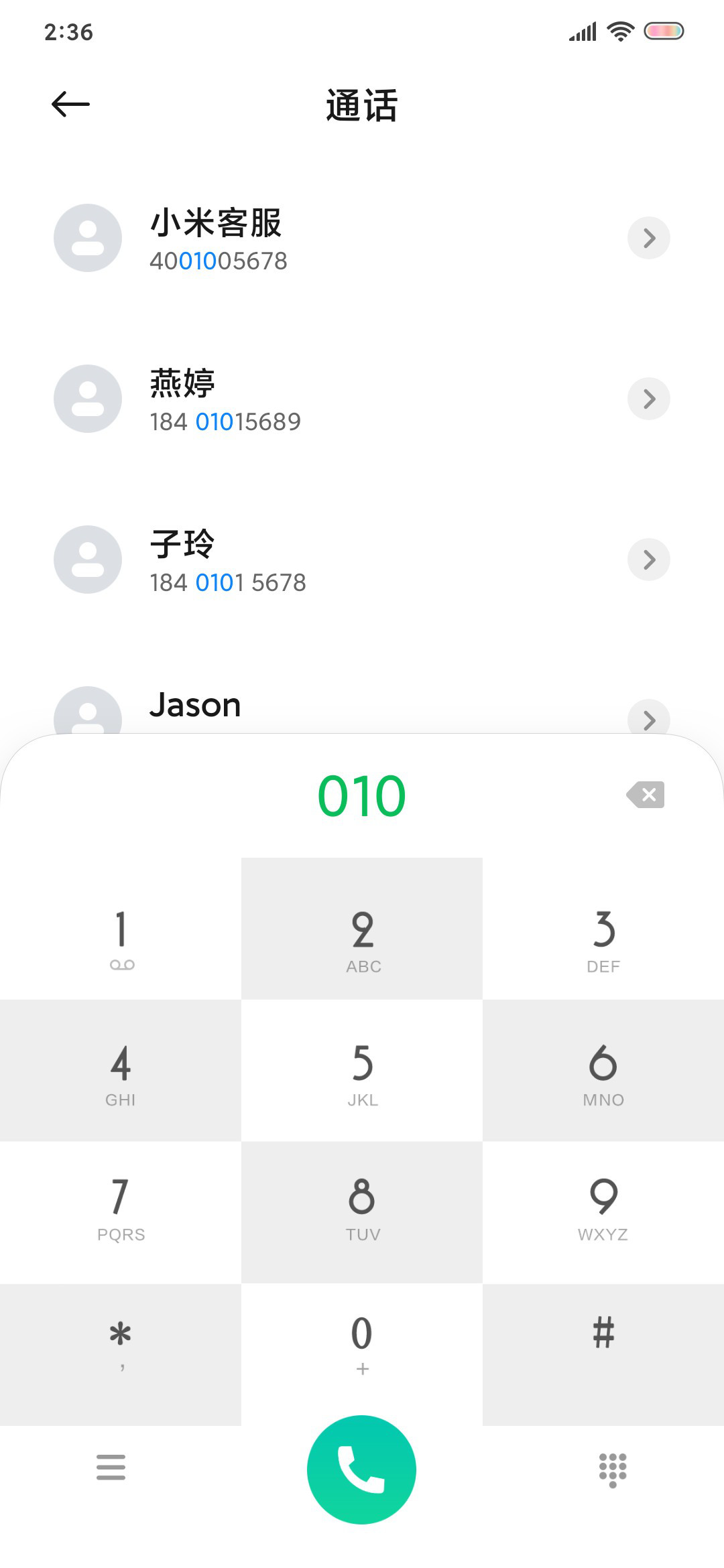Viewport: 724px width, 1568px height.
Task: Enter digit 8 TUV
Action: tap(362, 1213)
